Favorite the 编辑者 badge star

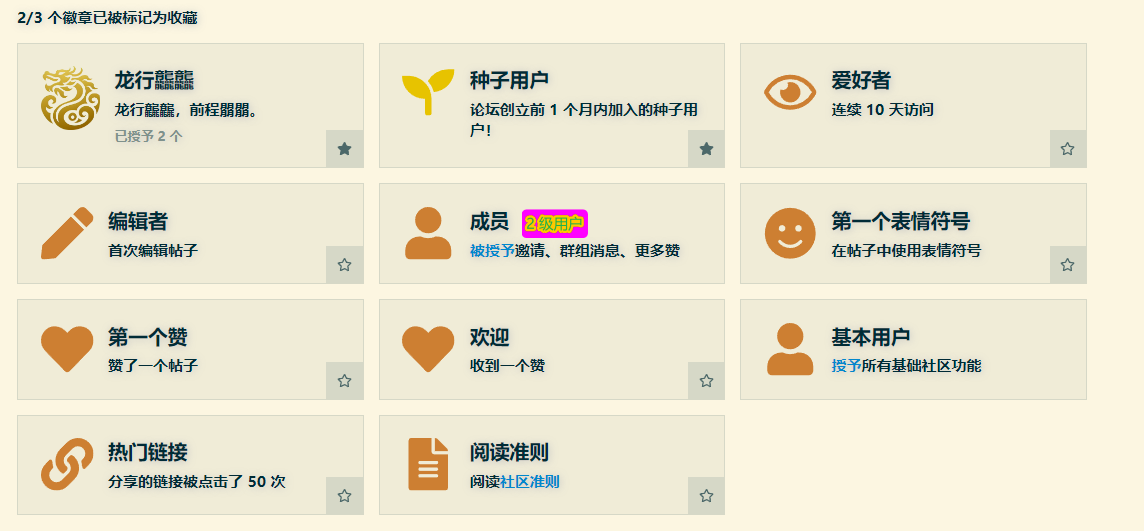tap(344, 265)
